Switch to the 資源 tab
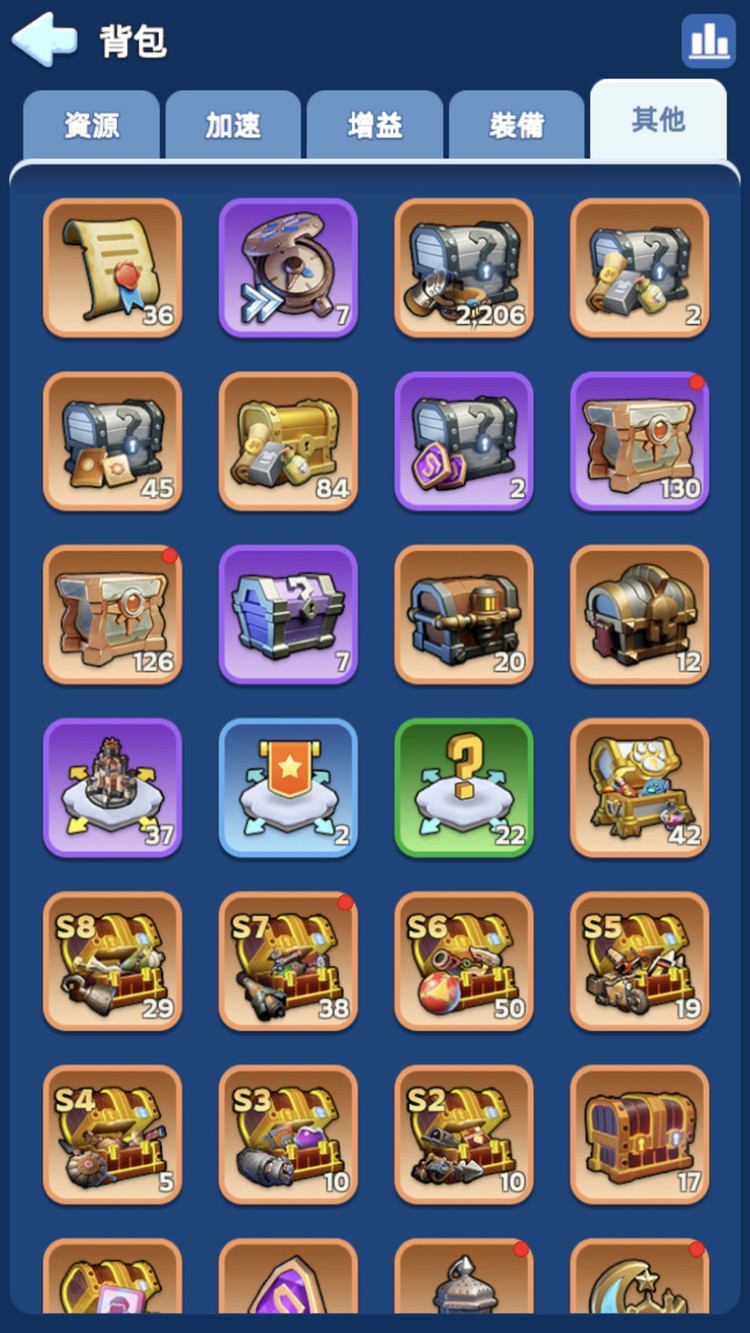 point(91,125)
